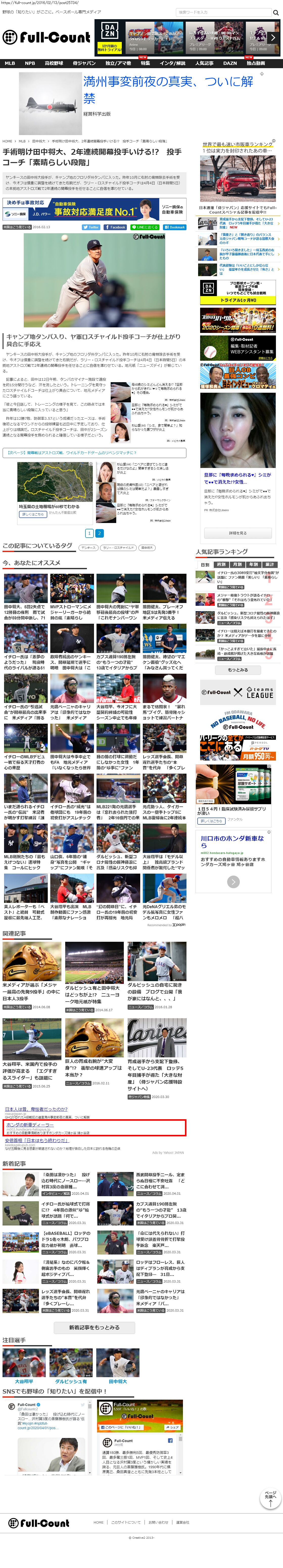The image size is (283, 1568).
Task: Open the NPB navigation tab
Action: tap(30, 63)
